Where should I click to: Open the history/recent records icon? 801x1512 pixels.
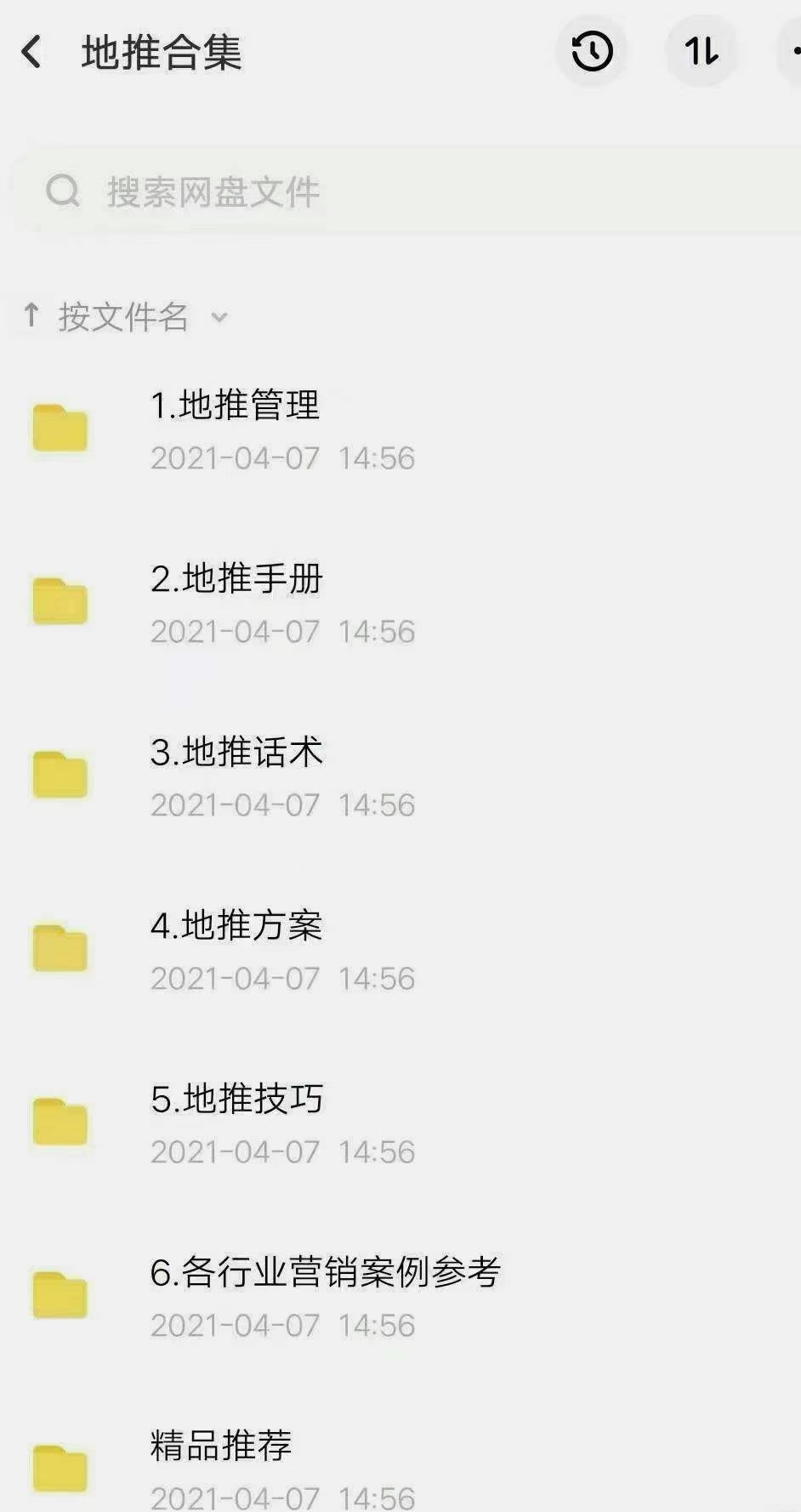pyautogui.click(x=592, y=51)
